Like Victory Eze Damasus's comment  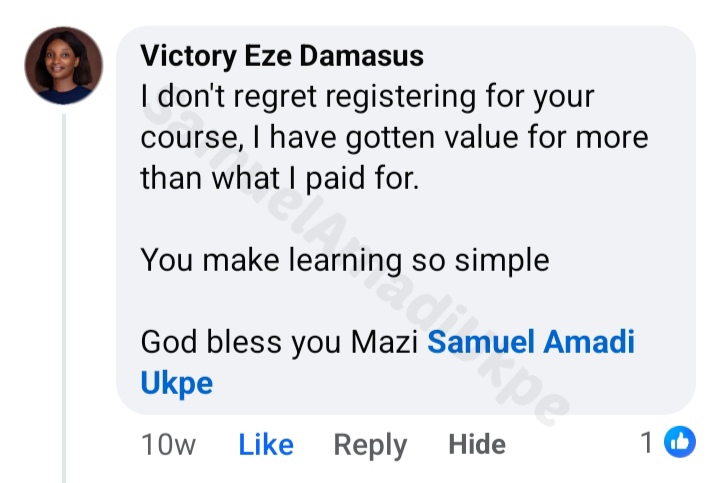265,444
